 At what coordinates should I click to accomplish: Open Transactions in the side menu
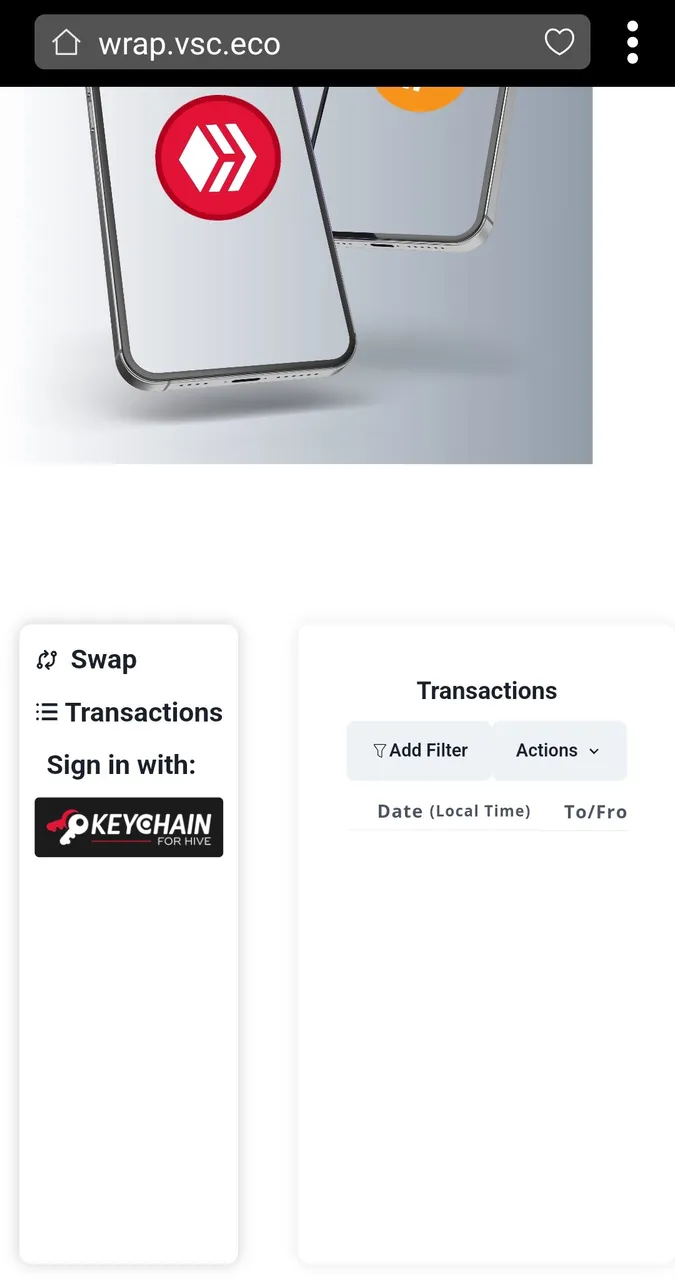pos(129,712)
